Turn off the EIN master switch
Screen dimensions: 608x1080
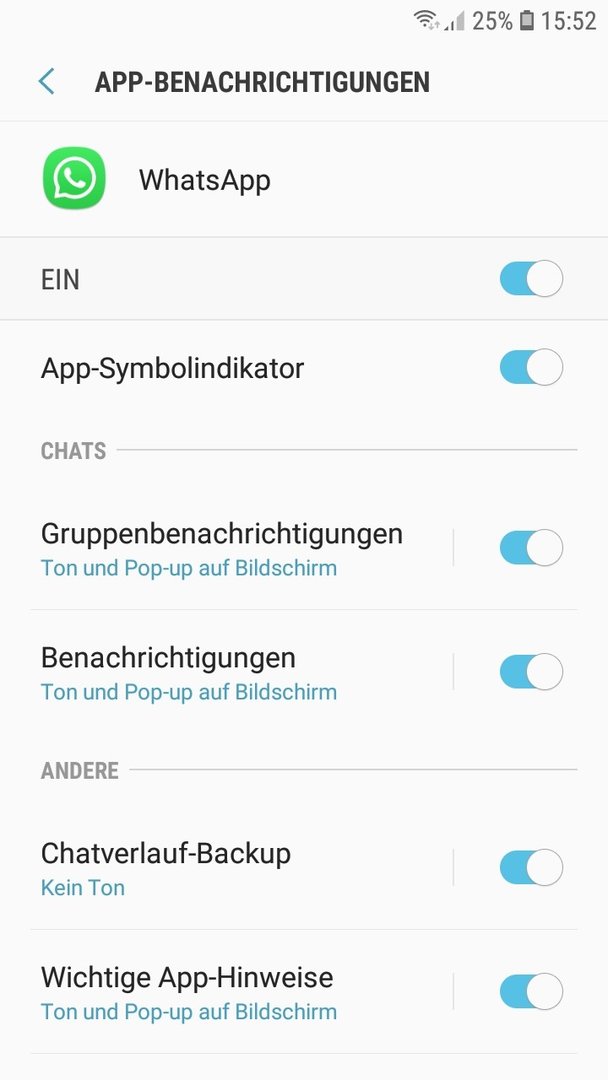[531, 279]
